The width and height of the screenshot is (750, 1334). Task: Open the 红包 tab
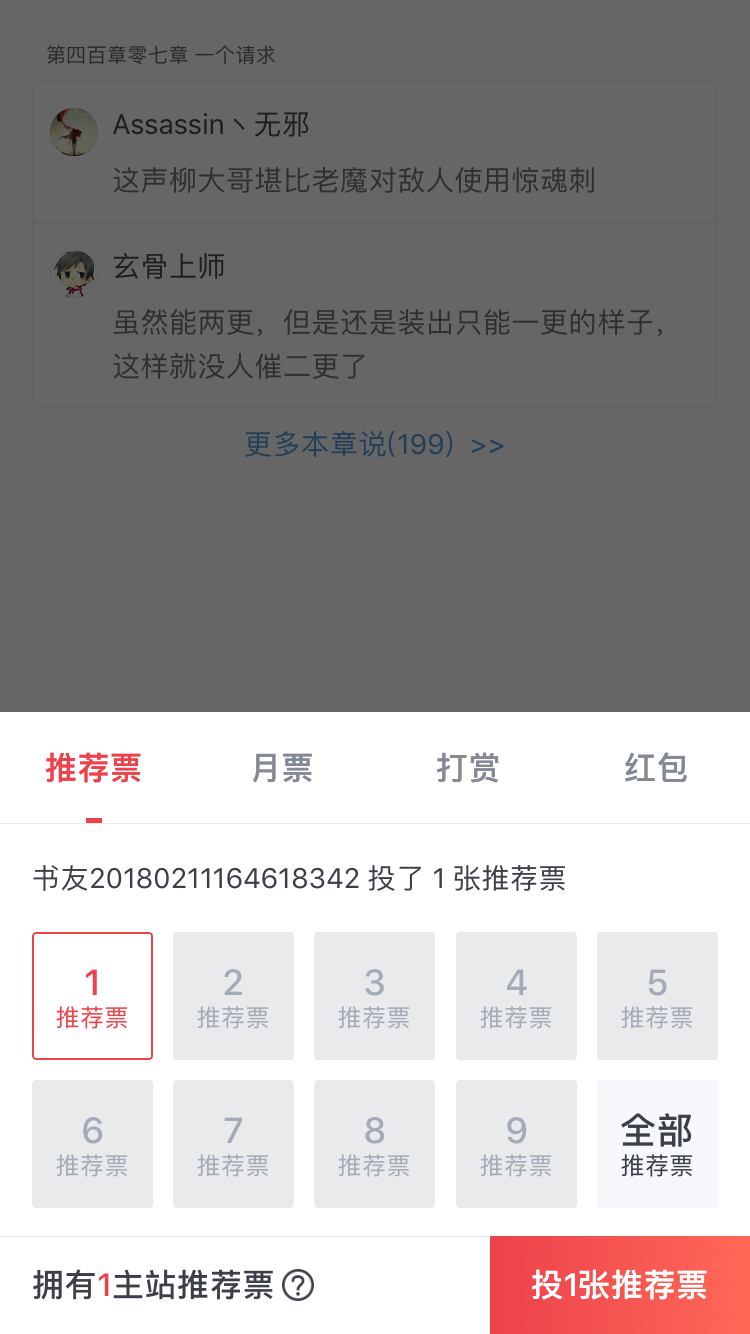pyautogui.click(x=656, y=768)
